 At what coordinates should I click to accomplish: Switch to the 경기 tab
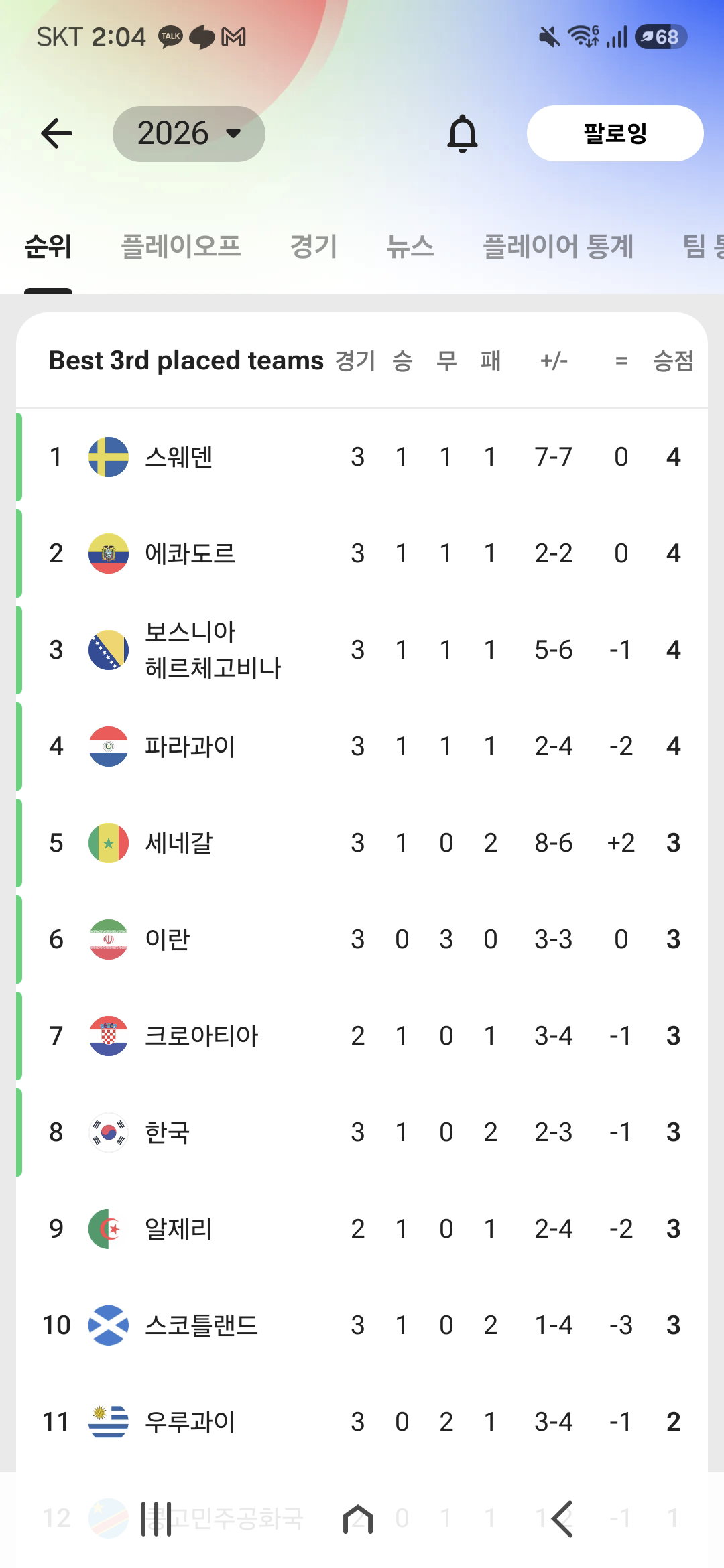pyautogui.click(x=313, y=246)
